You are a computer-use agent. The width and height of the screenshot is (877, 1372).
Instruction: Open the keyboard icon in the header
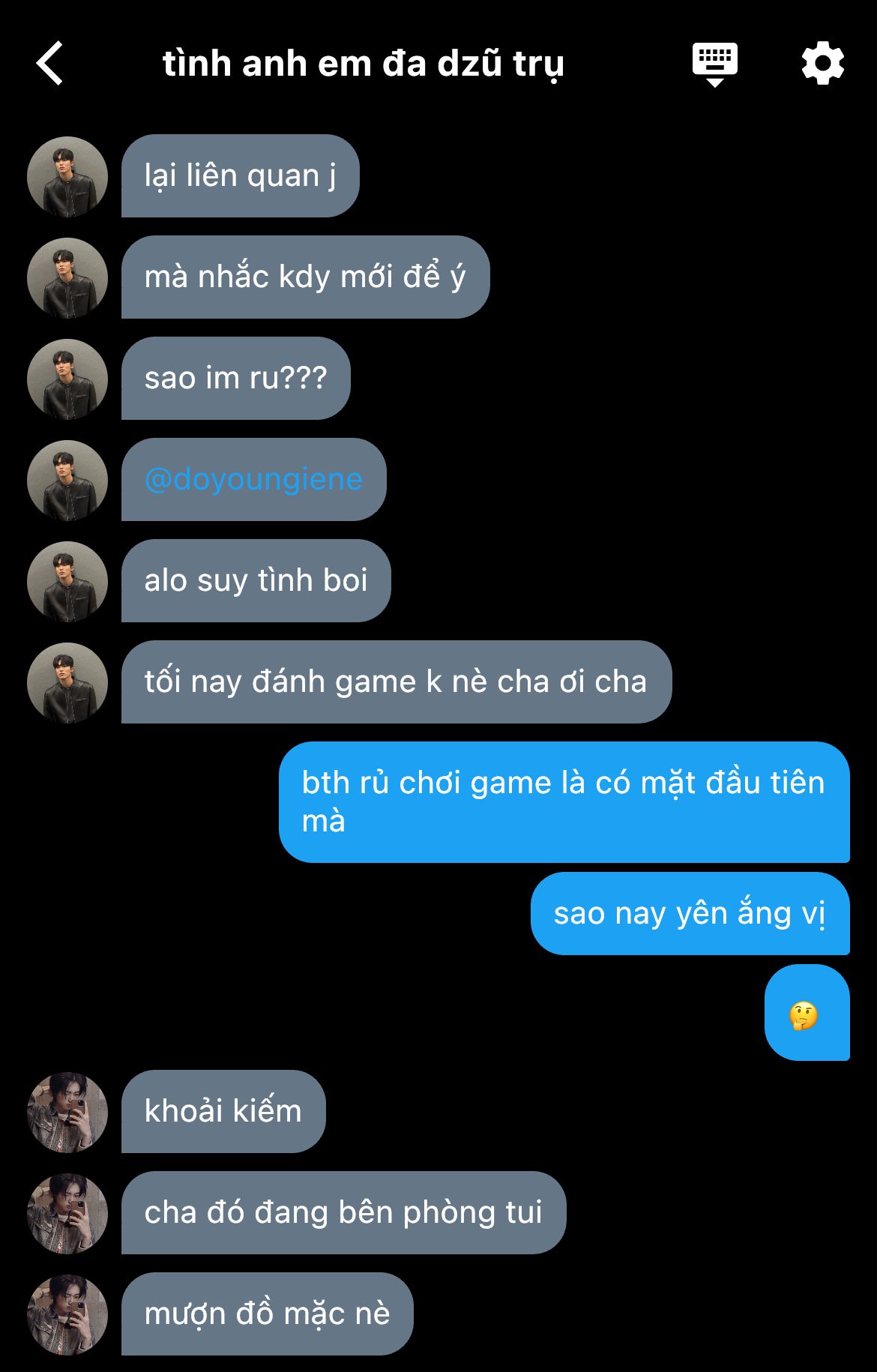click(x=714, y=64)
